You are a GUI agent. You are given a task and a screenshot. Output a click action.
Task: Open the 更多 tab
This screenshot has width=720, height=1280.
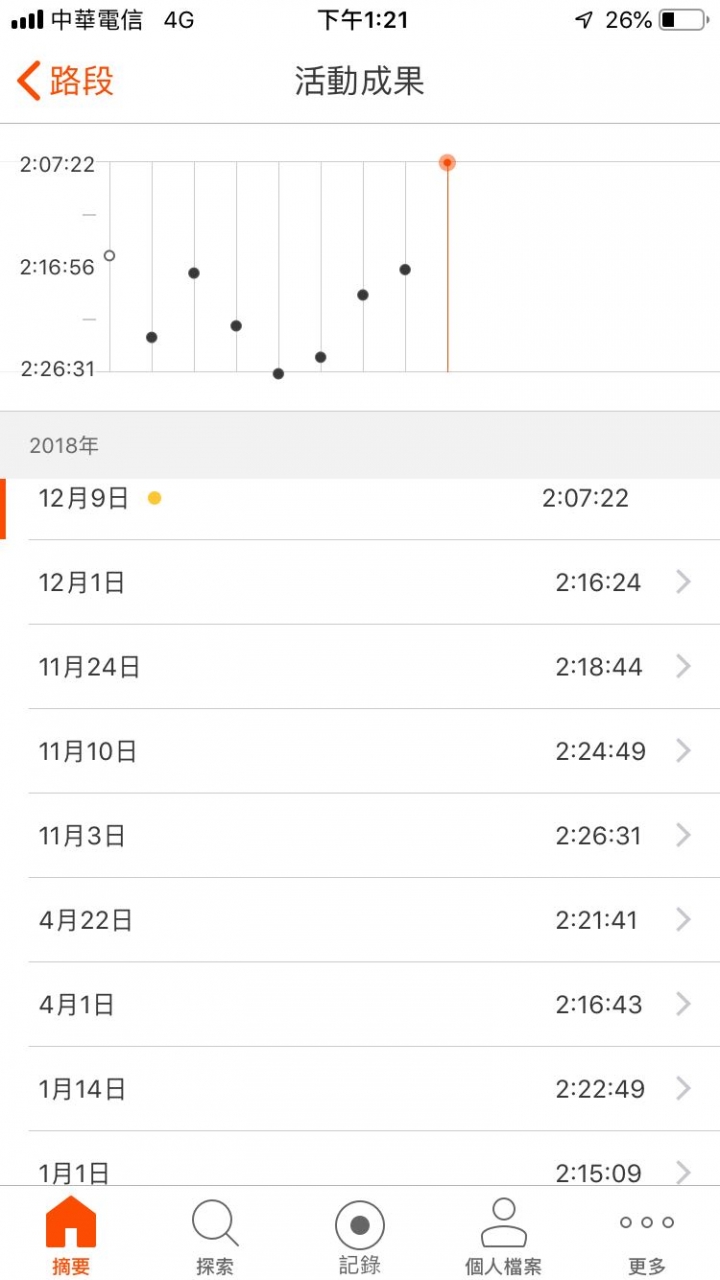pos(647,1236)
